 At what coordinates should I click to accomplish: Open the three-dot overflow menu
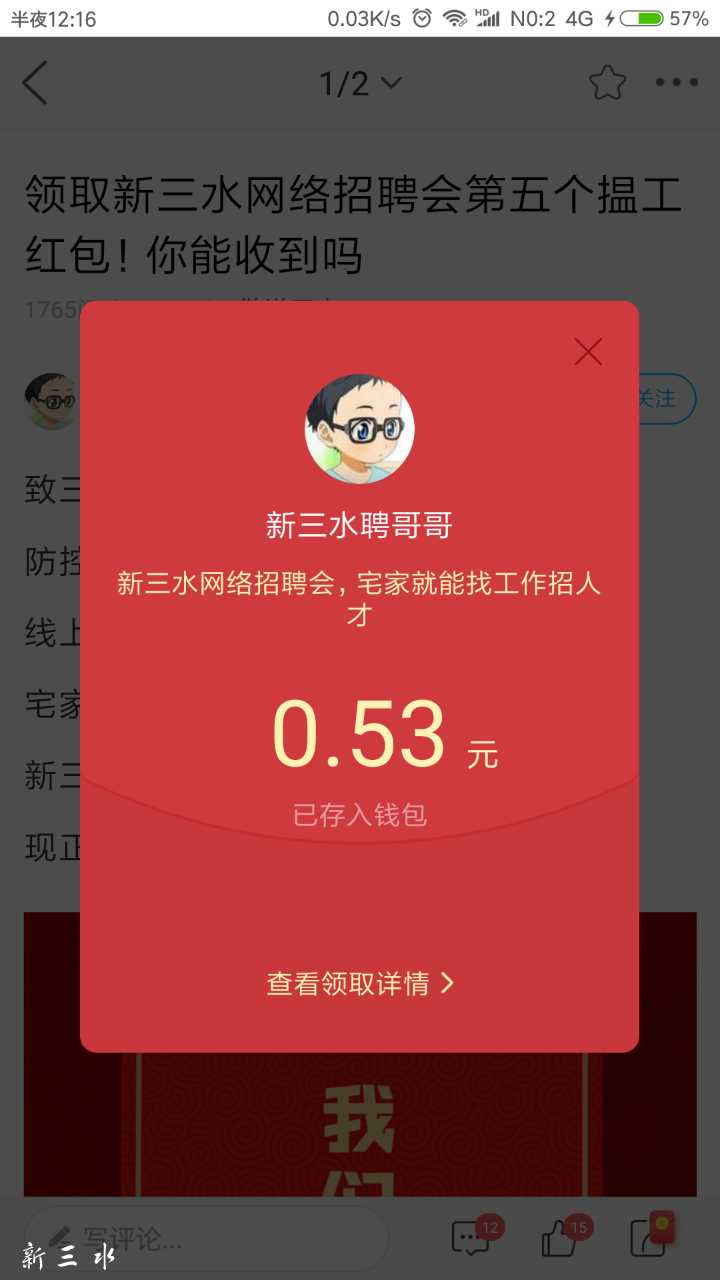(677, 83)
